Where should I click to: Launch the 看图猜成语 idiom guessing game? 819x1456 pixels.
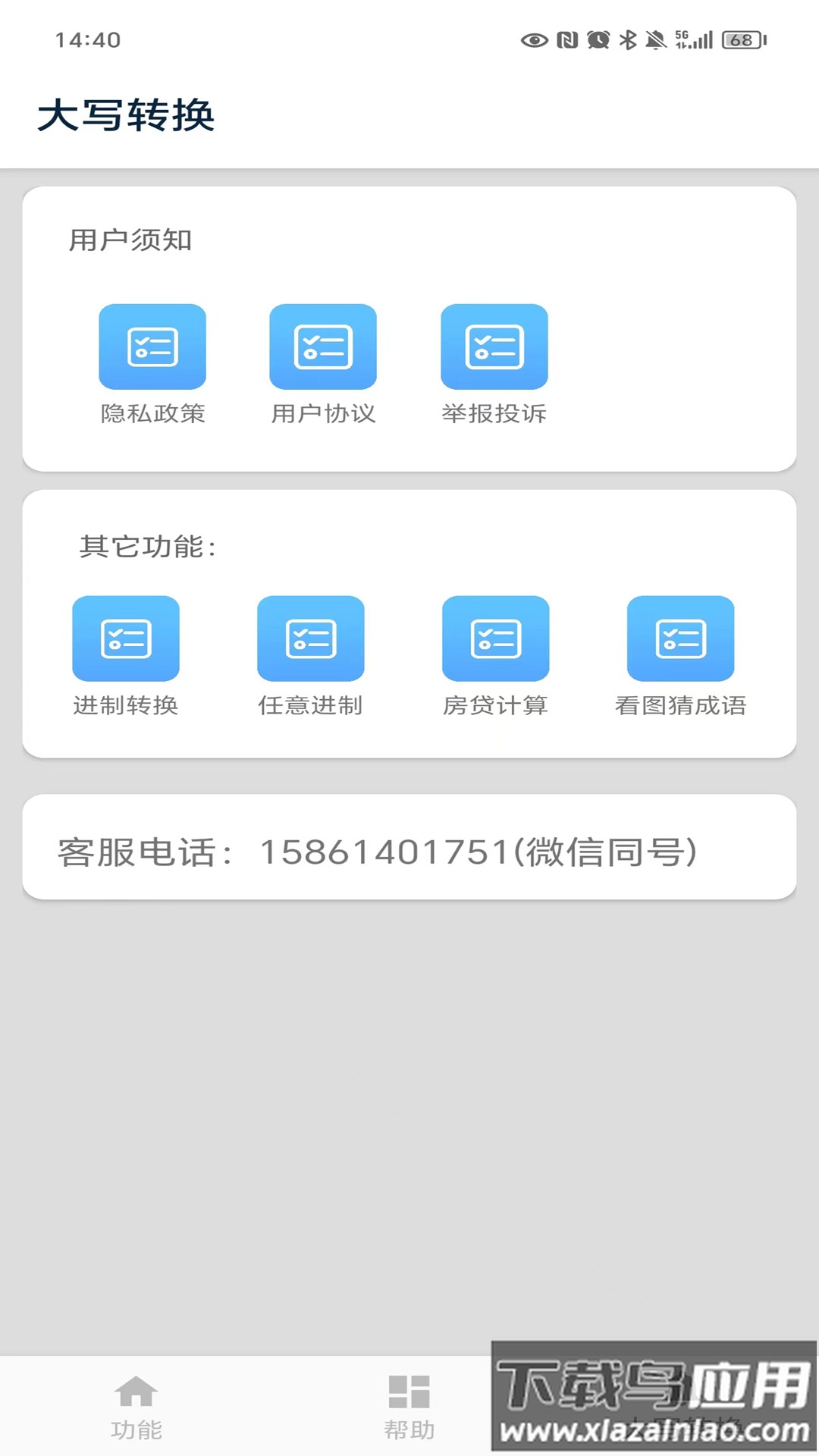click(679, 639)
